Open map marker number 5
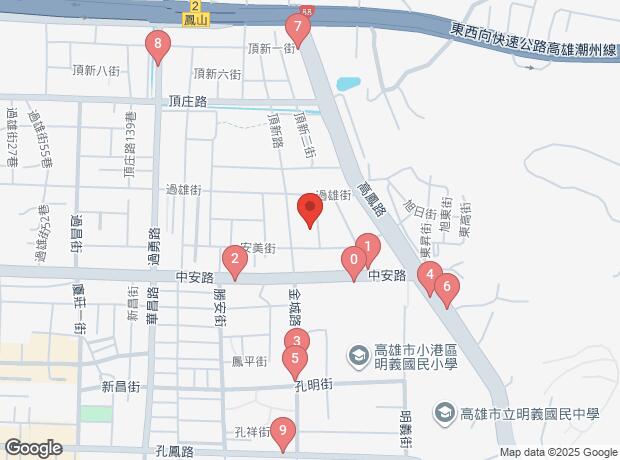The width and height of the screenshot is (620, 460). 294,359
